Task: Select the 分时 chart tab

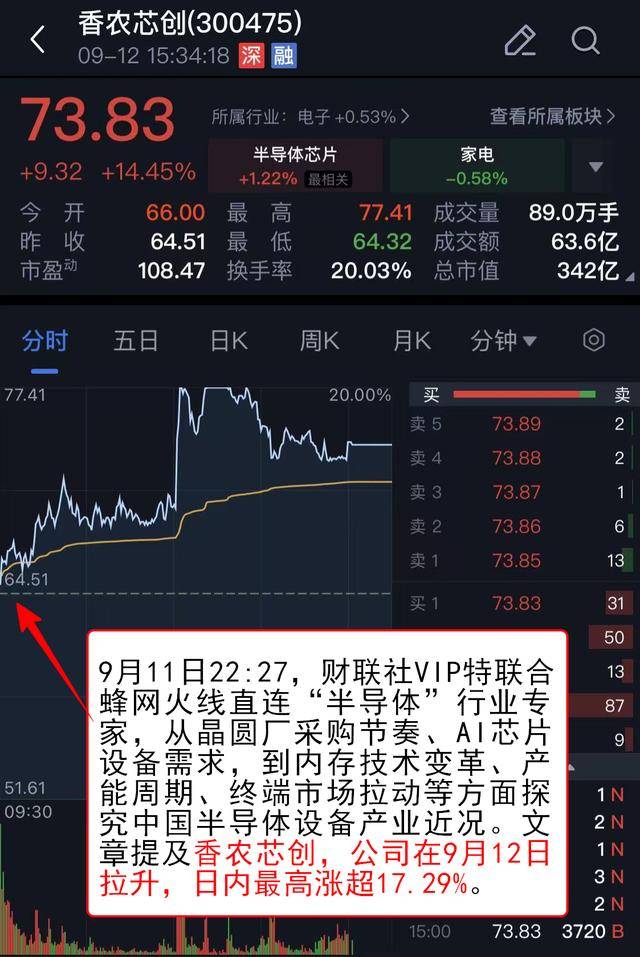Action: click(x=44, y=341)
